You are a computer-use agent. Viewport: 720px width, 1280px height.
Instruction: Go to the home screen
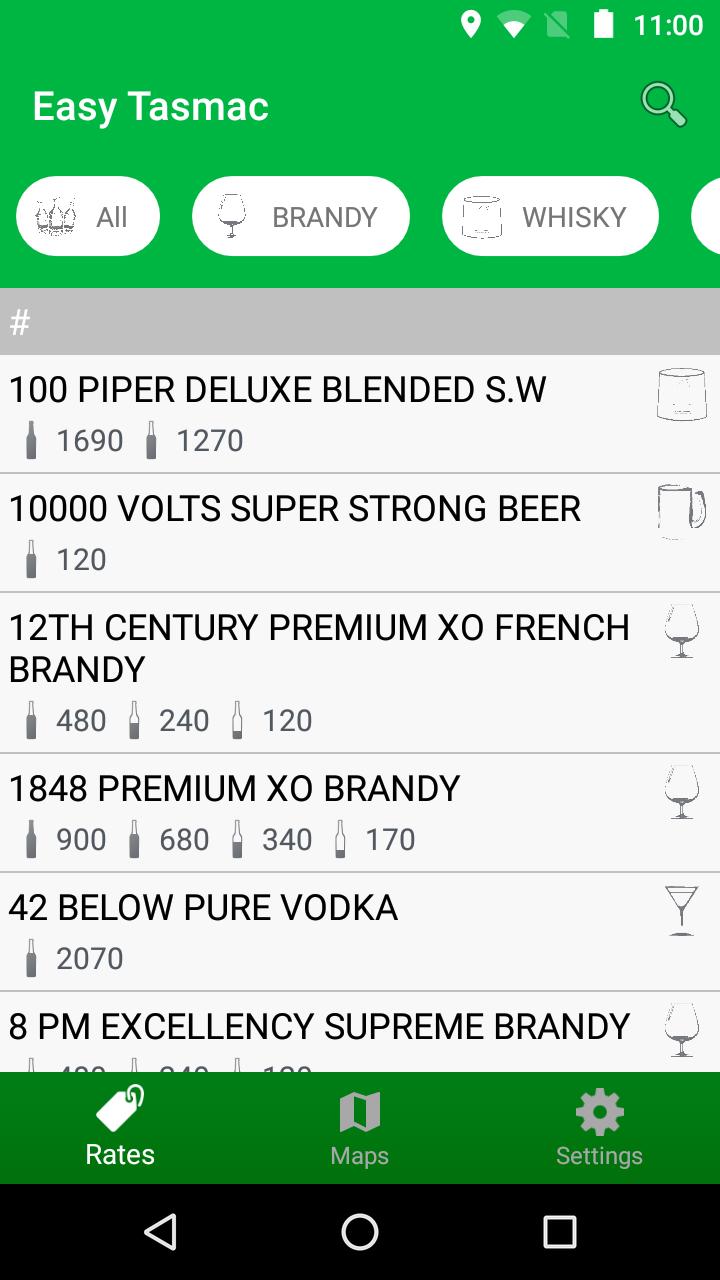click(360, 1232)
